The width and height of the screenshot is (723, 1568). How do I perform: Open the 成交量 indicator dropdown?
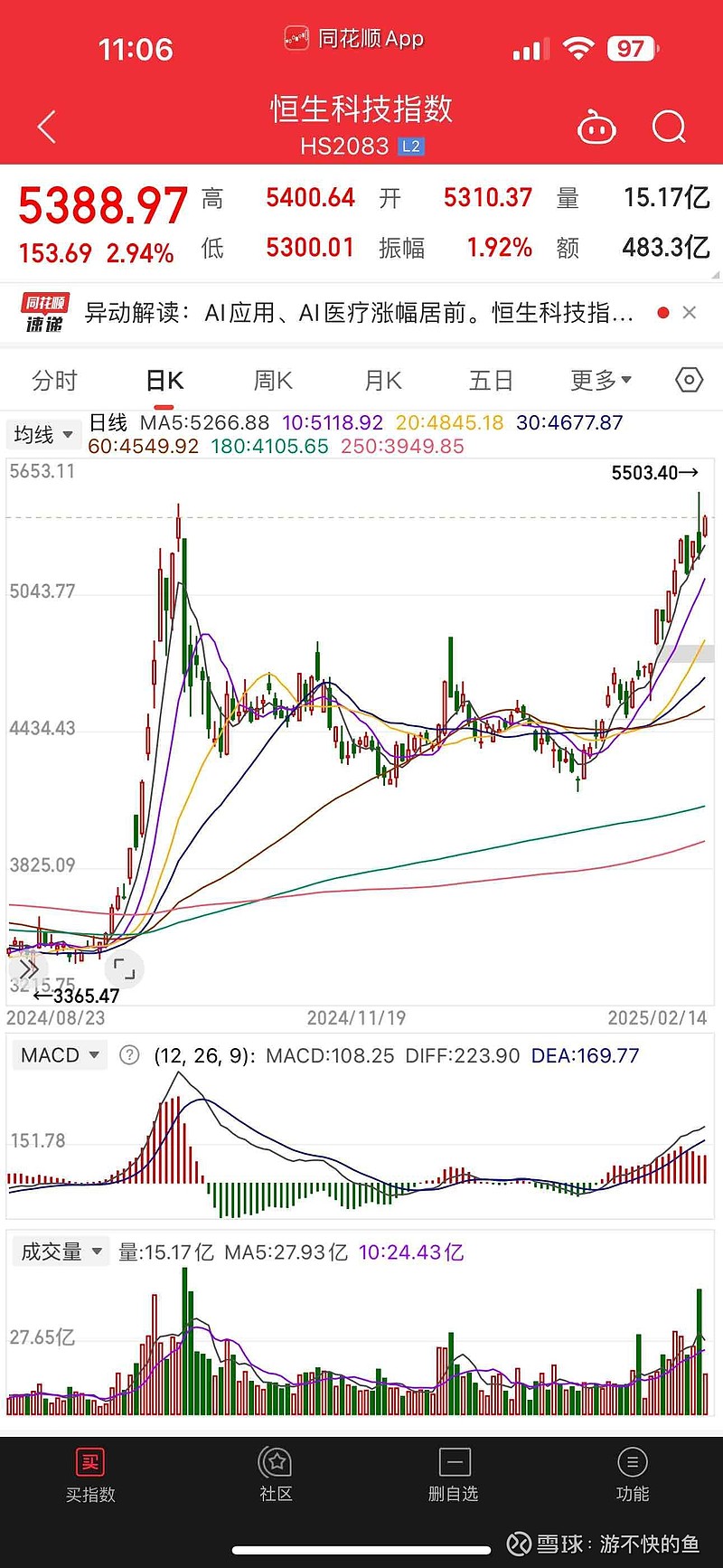(61, 1252)
